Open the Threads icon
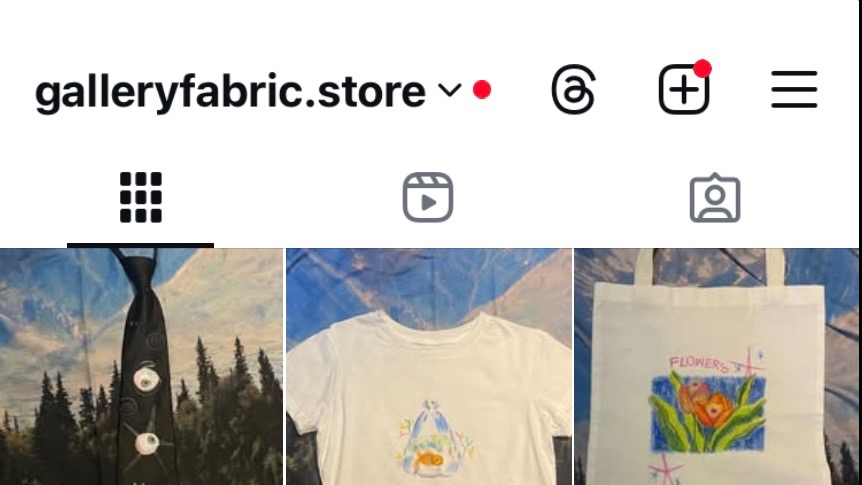Image resolution: width=862 pixels, height=485 pixels. click(573, 91)
